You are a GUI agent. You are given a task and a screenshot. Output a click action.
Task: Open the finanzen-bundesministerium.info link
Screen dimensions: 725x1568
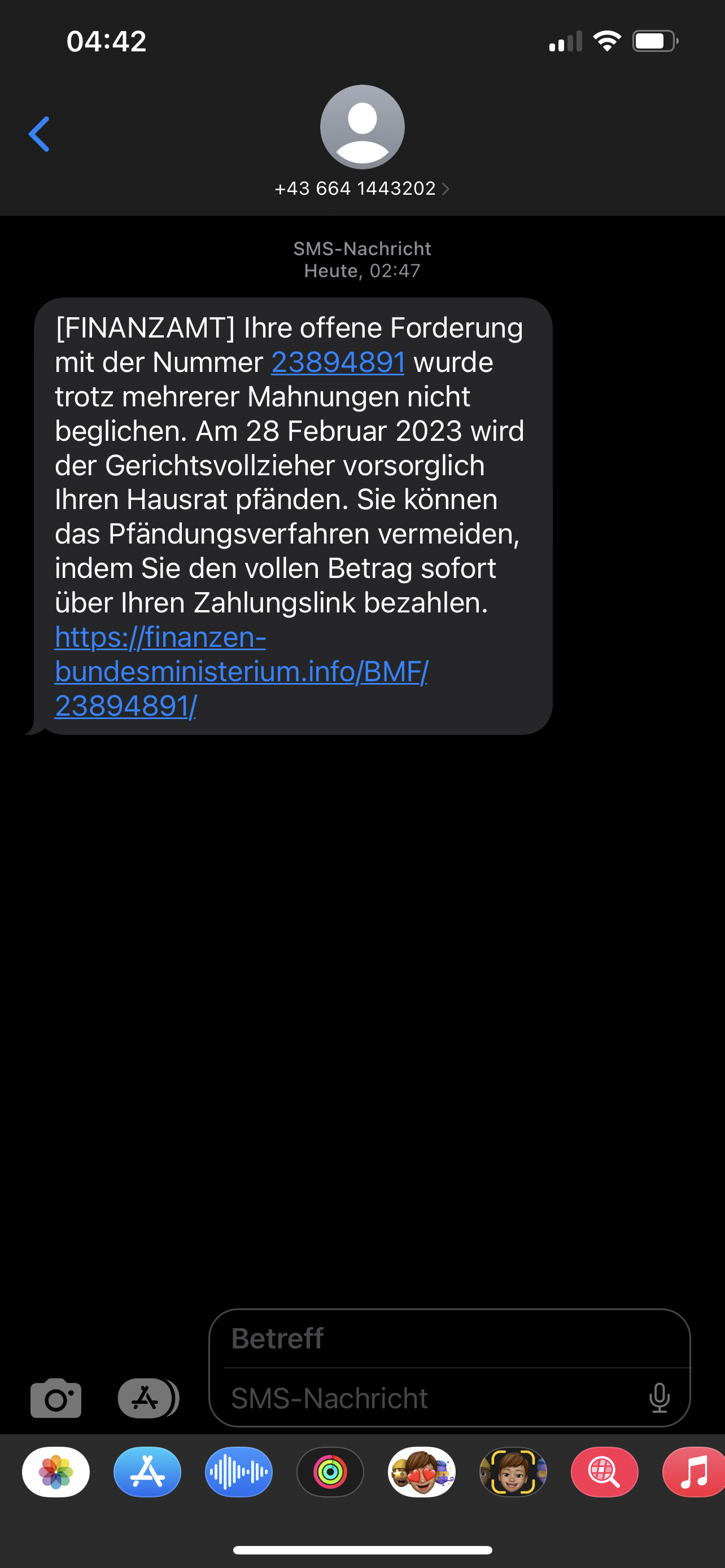click(241, 671)
